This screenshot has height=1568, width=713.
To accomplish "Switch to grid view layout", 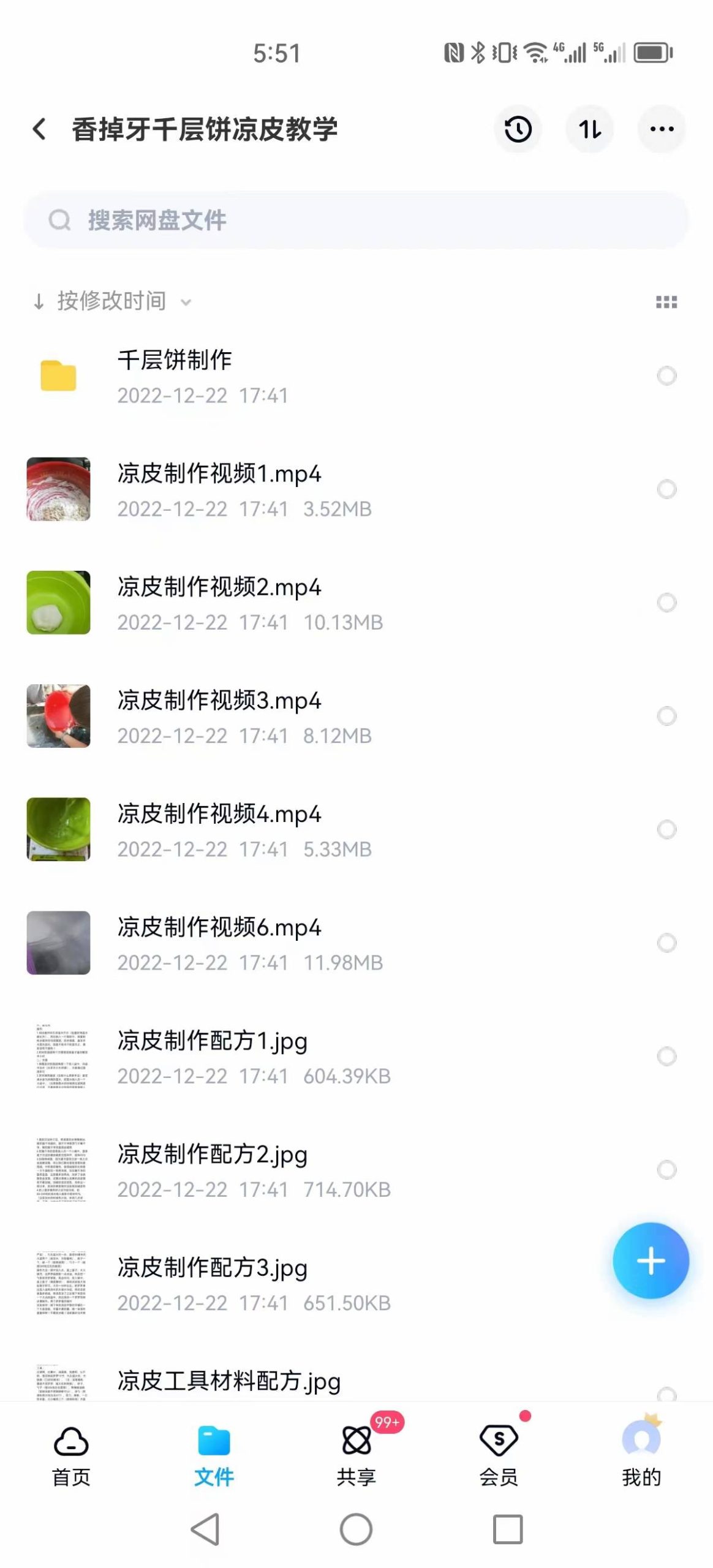I will (665, 301).
